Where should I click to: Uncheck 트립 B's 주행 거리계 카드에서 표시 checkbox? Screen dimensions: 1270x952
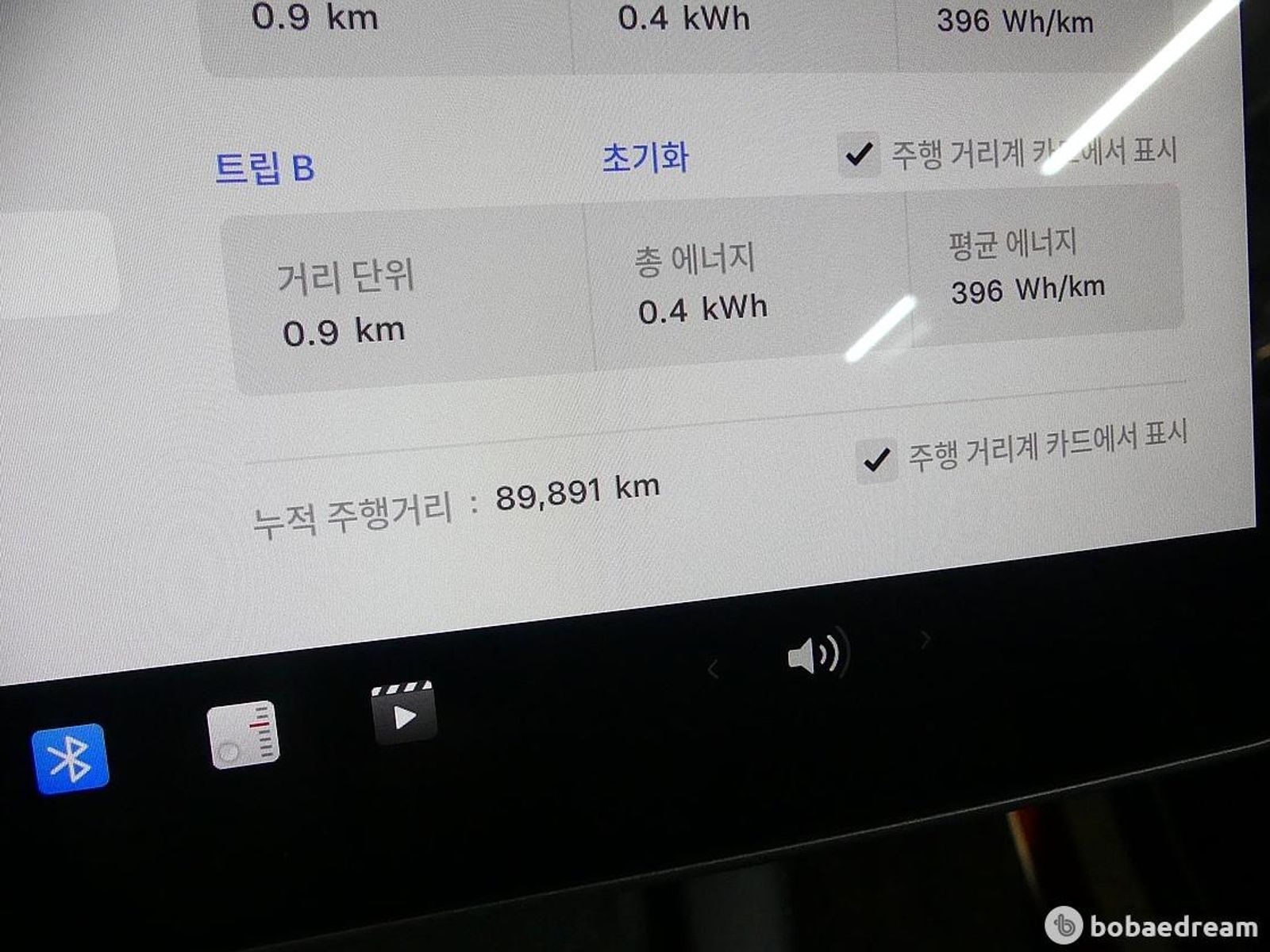[x=860, y=155]
